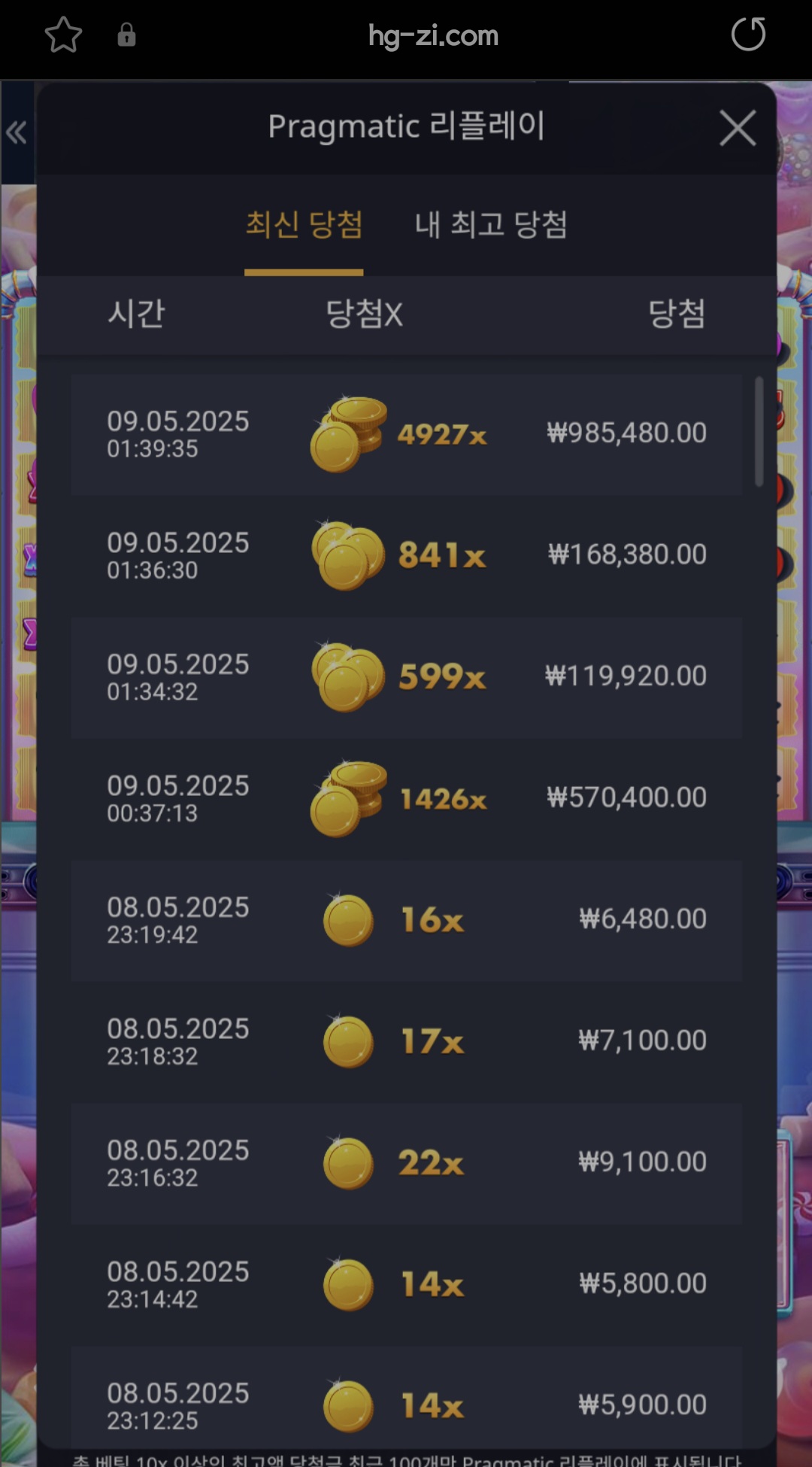812x1467 pixels.
Task: Select the 최신 당첨 tab
Action: (304, 225)
